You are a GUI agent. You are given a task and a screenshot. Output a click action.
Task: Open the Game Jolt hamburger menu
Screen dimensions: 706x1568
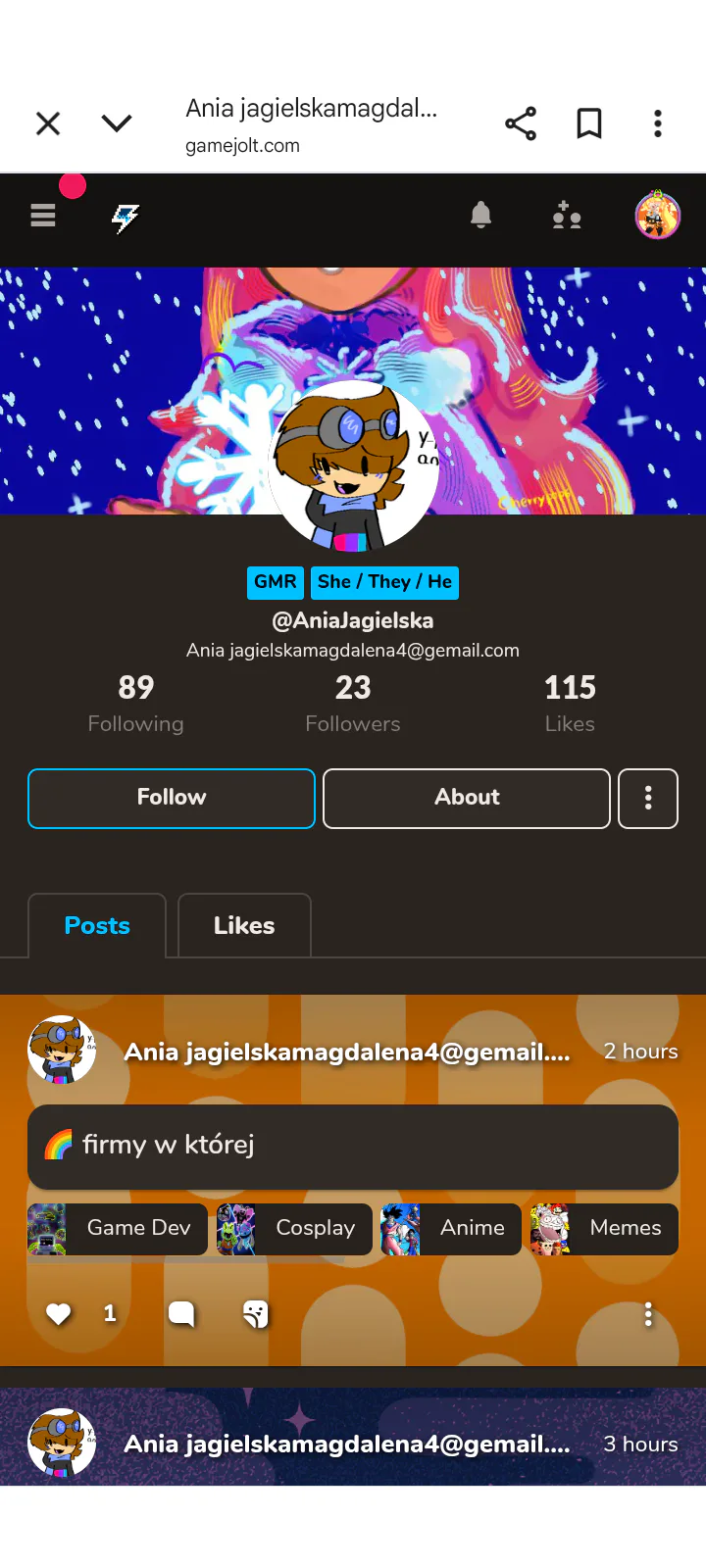pos(43,216)
